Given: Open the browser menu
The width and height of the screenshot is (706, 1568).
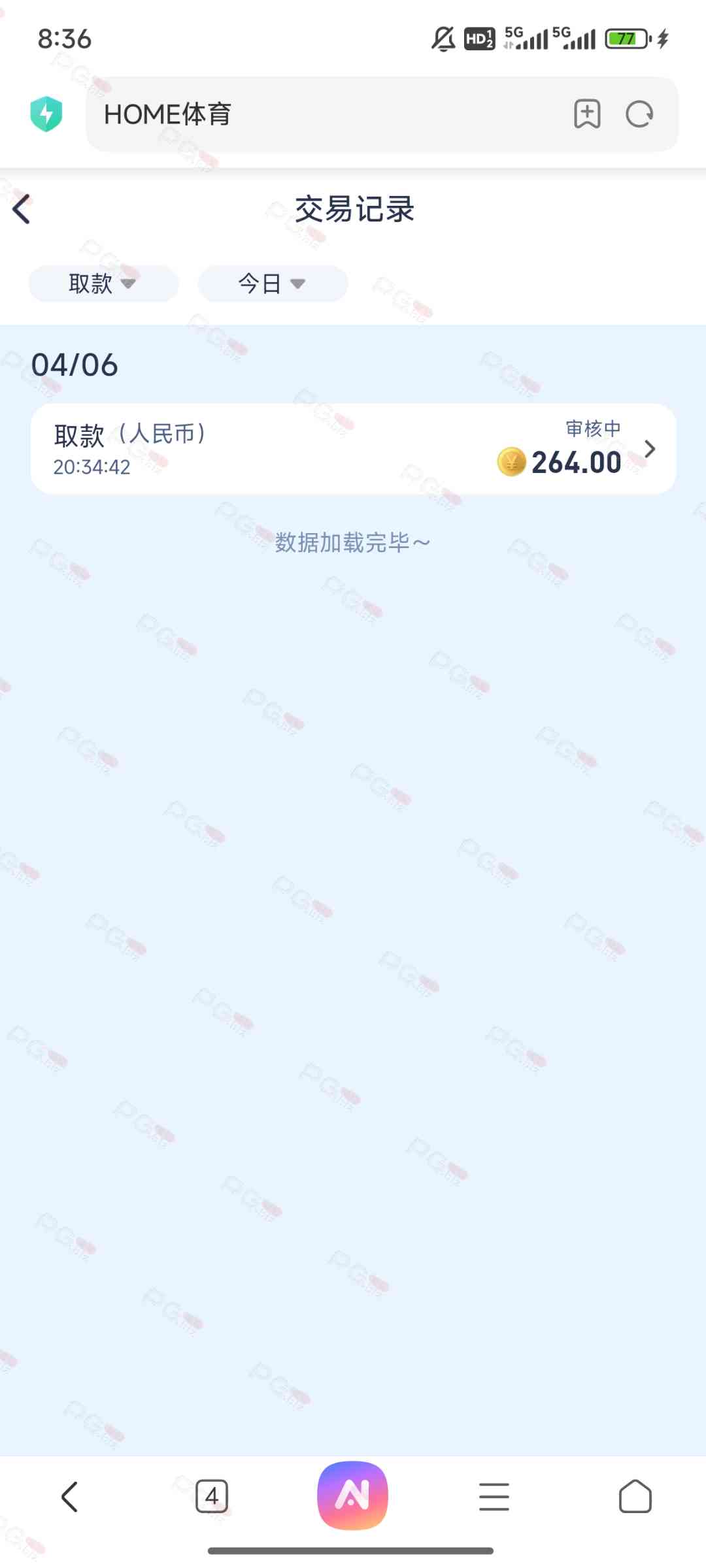Looking at the screenshot, I should coord(494,1497).
